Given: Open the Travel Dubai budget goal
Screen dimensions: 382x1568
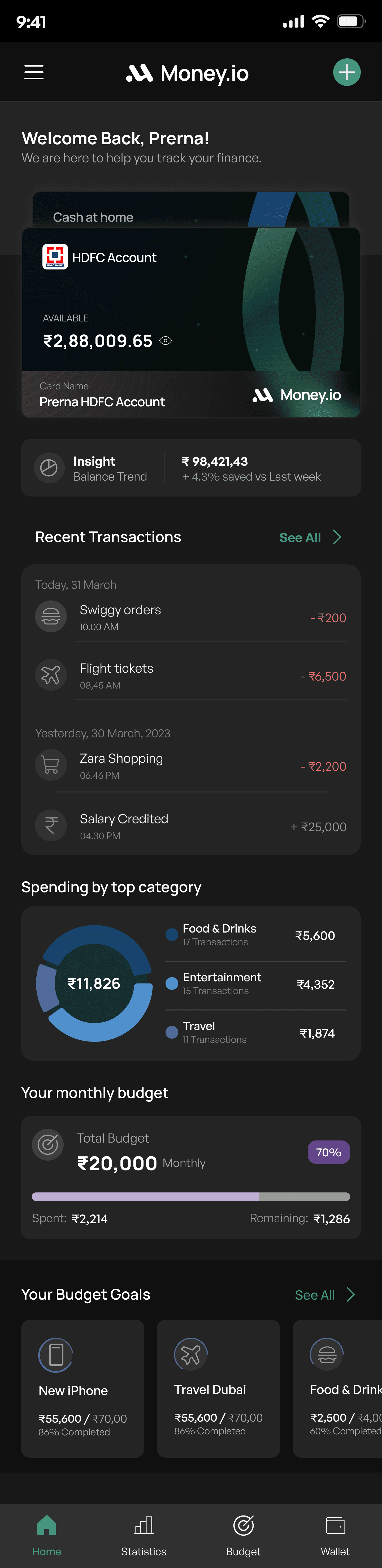Looking at the screenshot, I should [x=218, y=1388].
